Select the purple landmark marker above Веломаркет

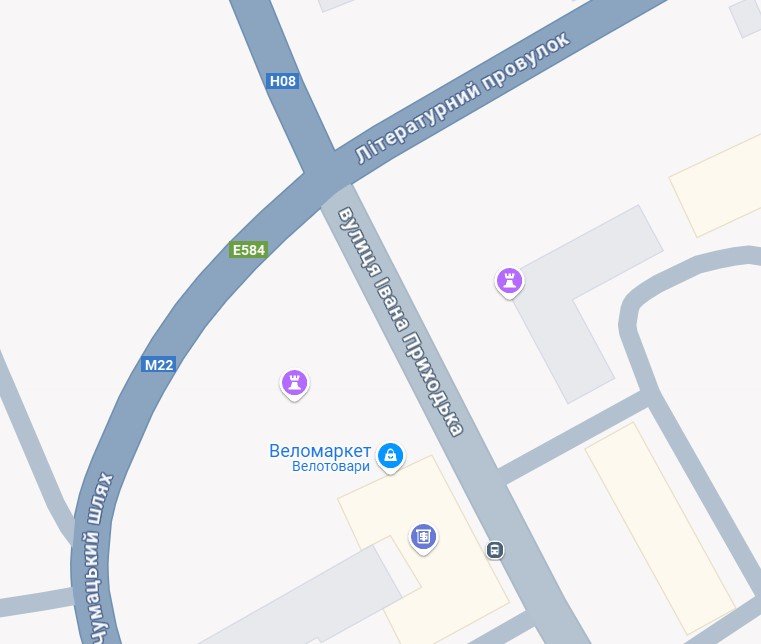(x=293, y=382)
